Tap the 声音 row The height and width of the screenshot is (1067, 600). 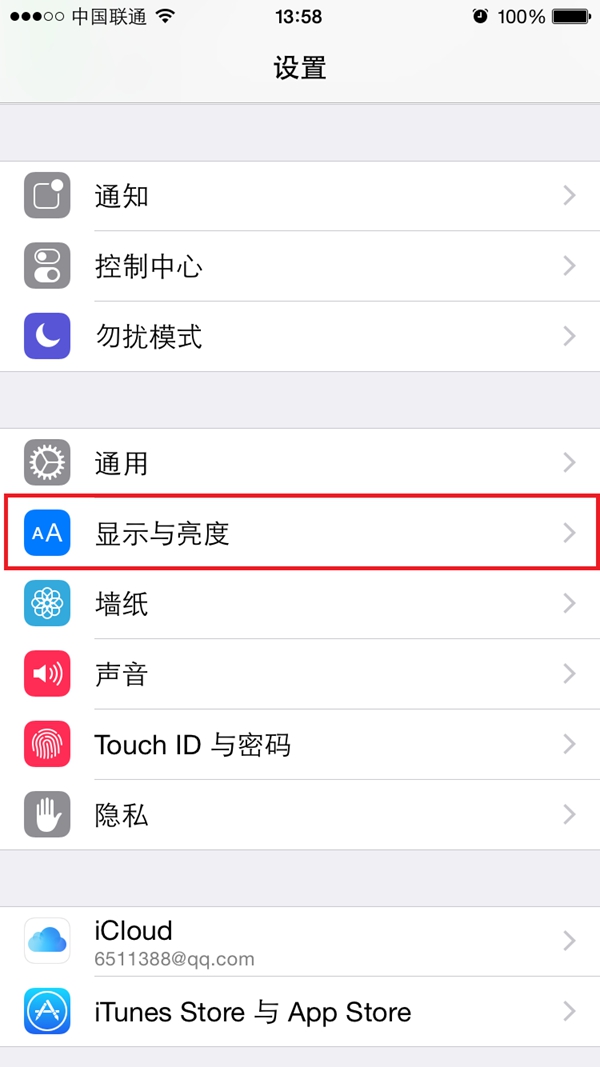[x=300, y=674]
